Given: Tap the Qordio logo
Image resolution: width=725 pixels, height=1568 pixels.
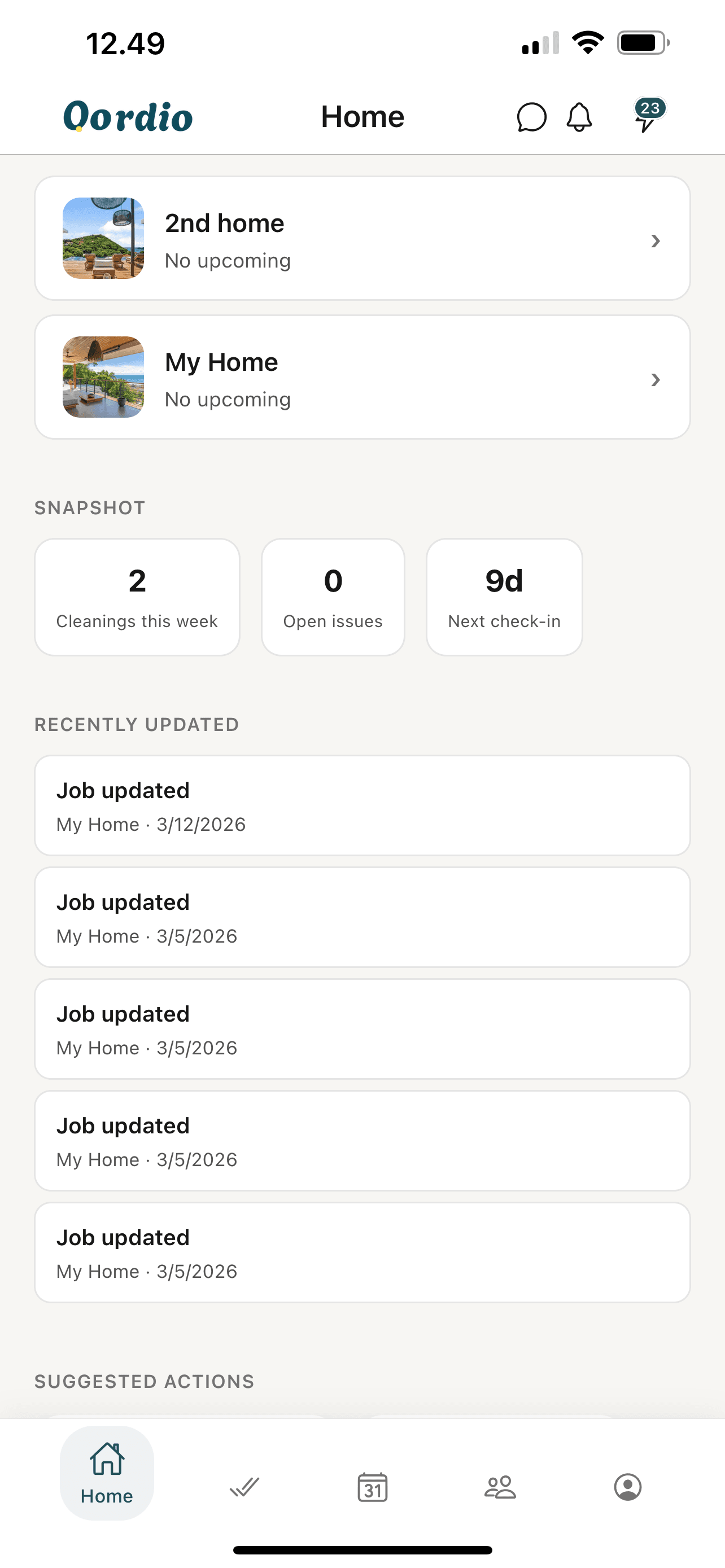Looking at the screenshot, I should (127, 117).
